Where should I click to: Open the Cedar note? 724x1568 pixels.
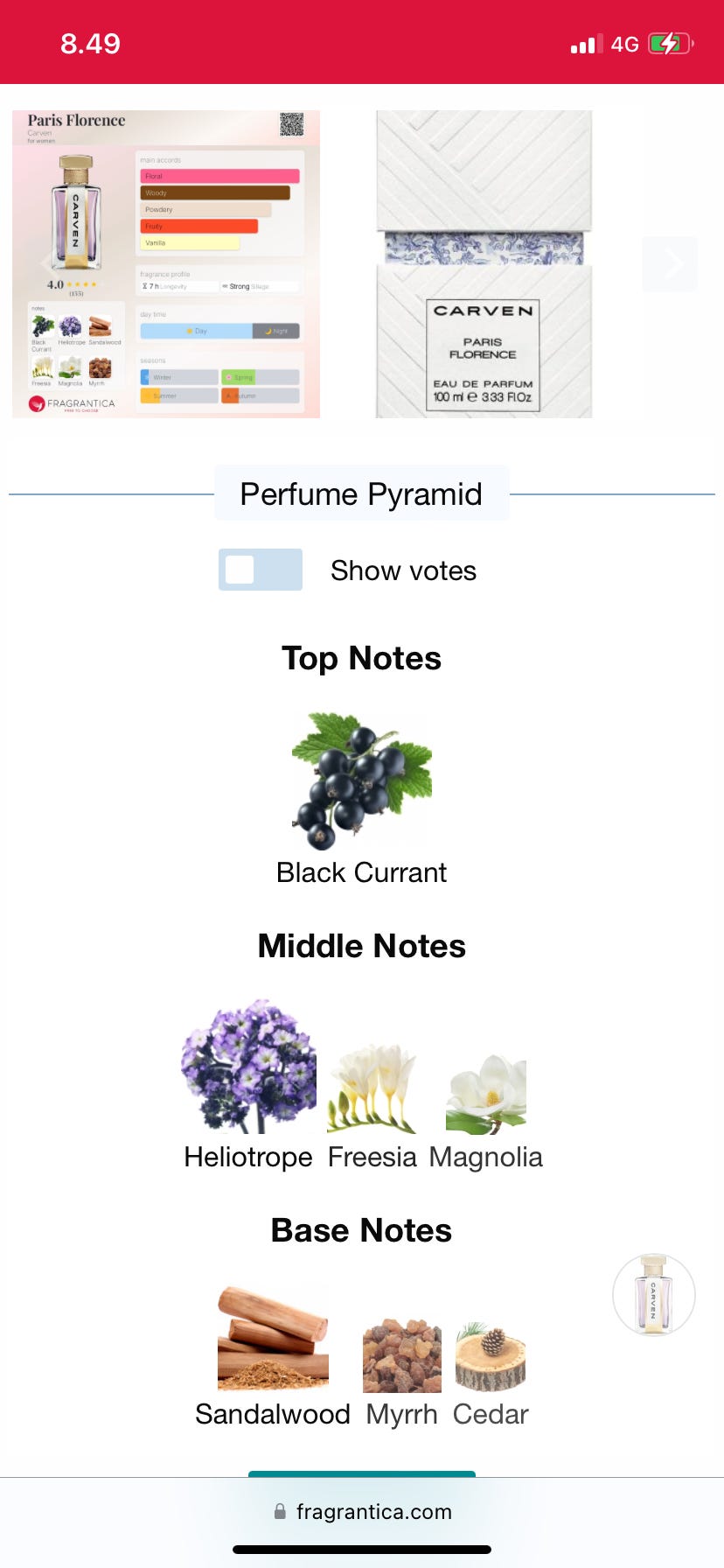[491, 1357]
